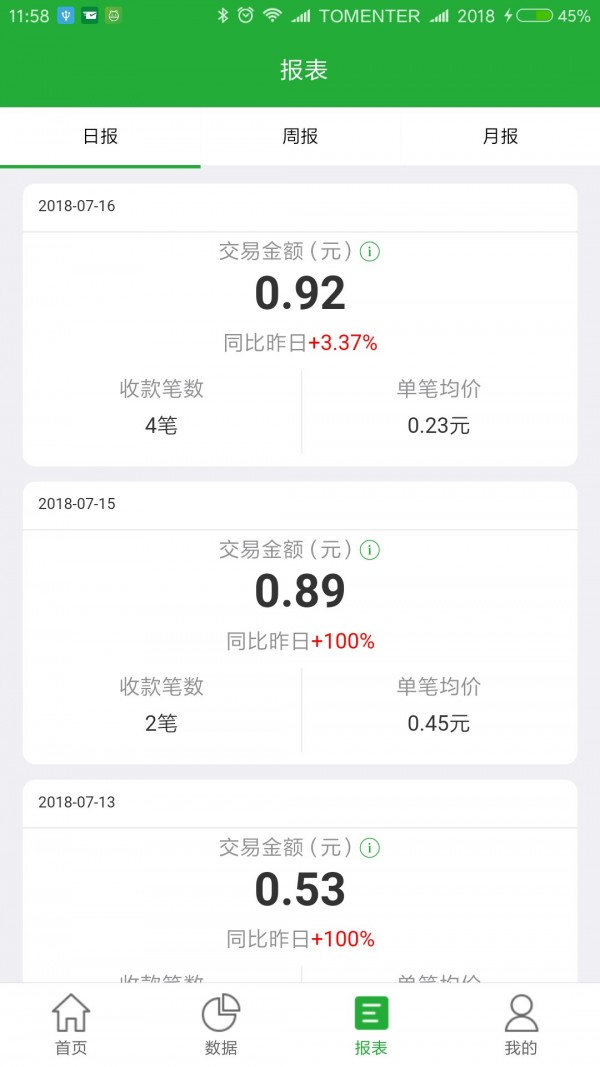Show transaction amount info for 2018-07-15
The image size is (600, 1067).
370,550
